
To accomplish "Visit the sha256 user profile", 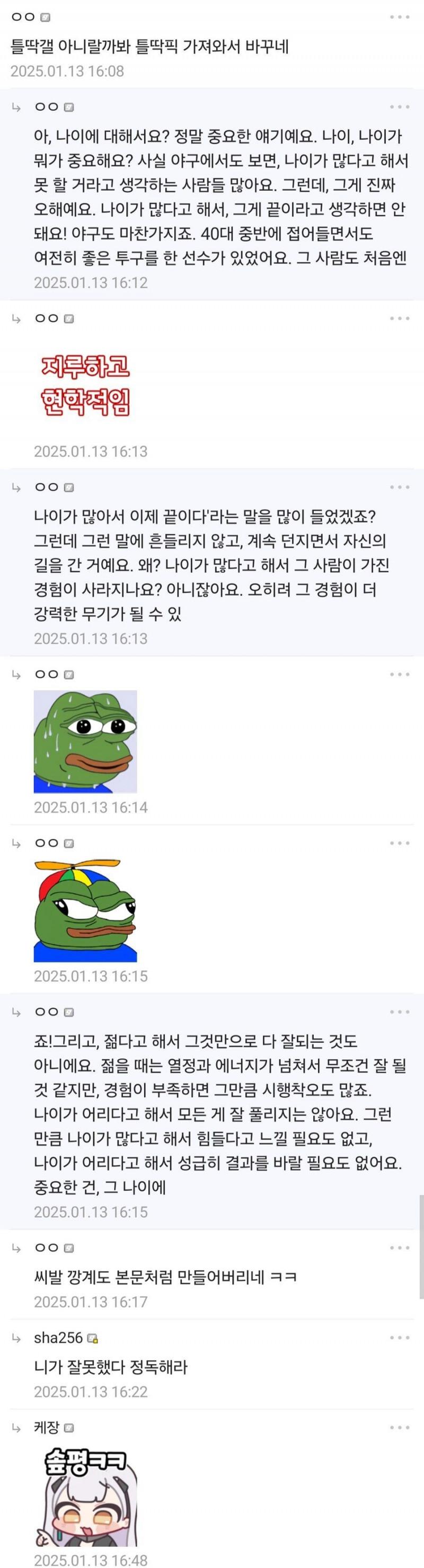I will [x=58, y=1337].
